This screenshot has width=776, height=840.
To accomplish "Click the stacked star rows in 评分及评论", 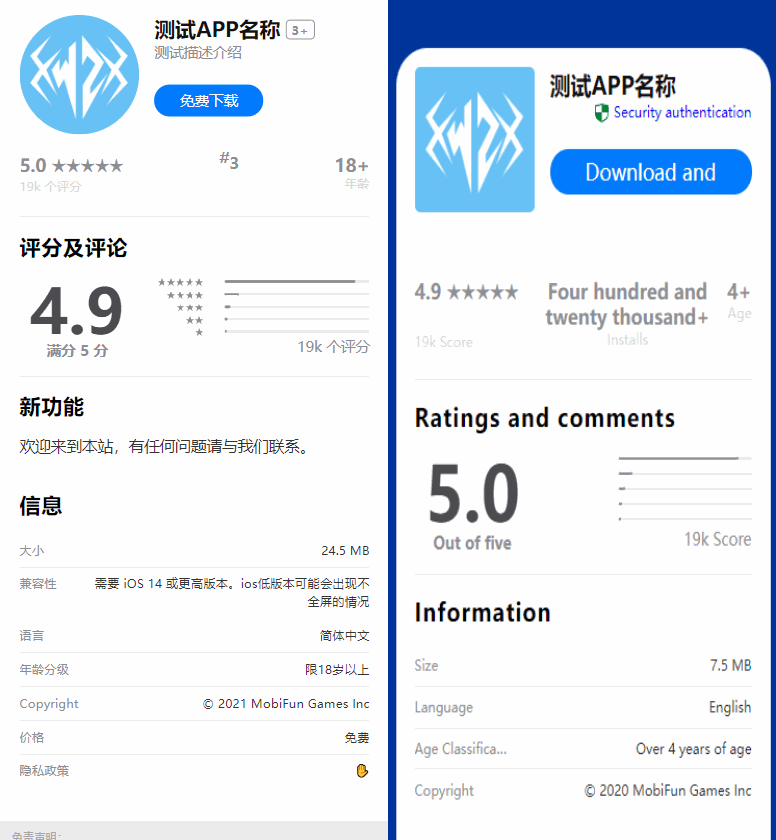I will tap(179, 306).
